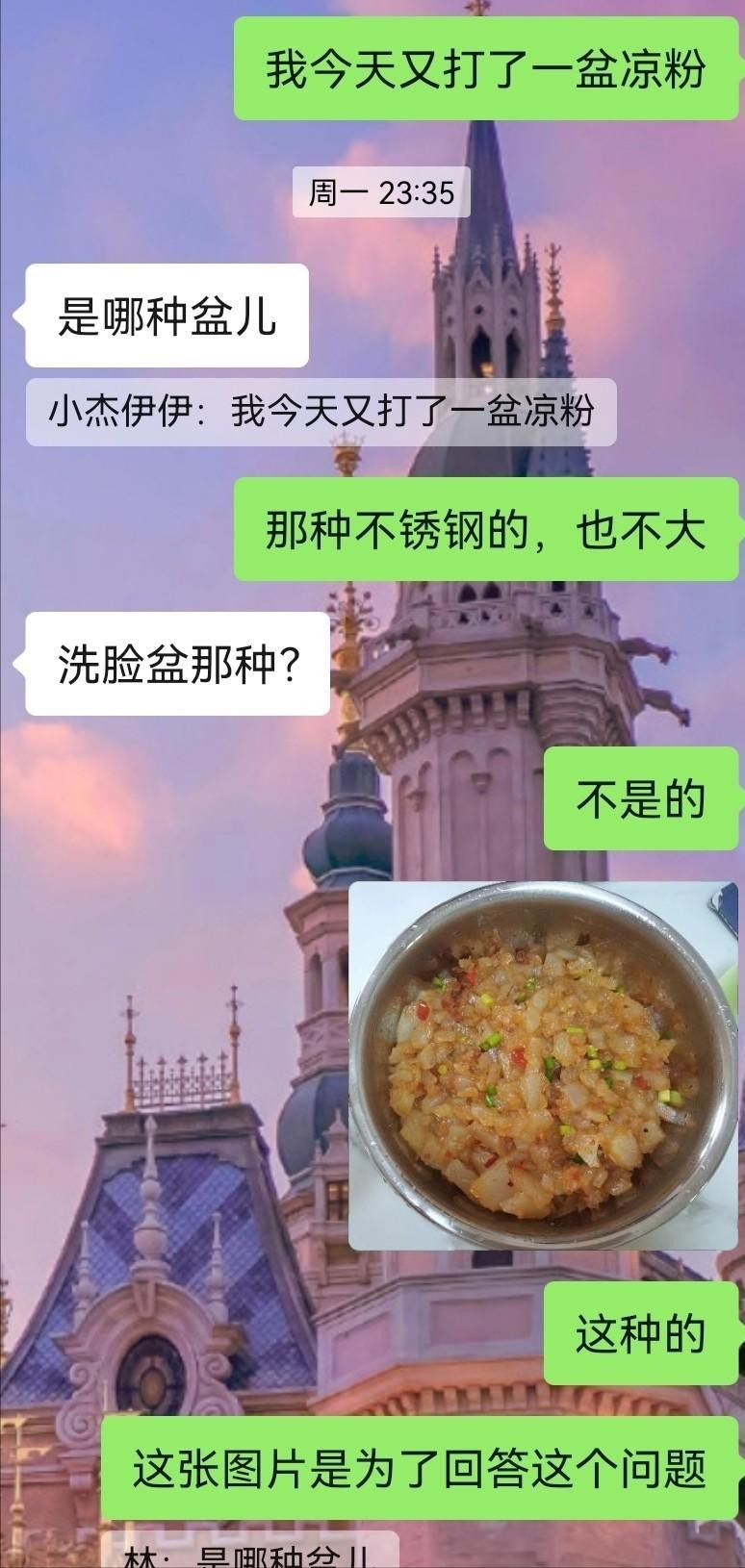
Task: Open quoted message from 小杰伊伊
Action: pyautogui.click(x=321, y=413)
